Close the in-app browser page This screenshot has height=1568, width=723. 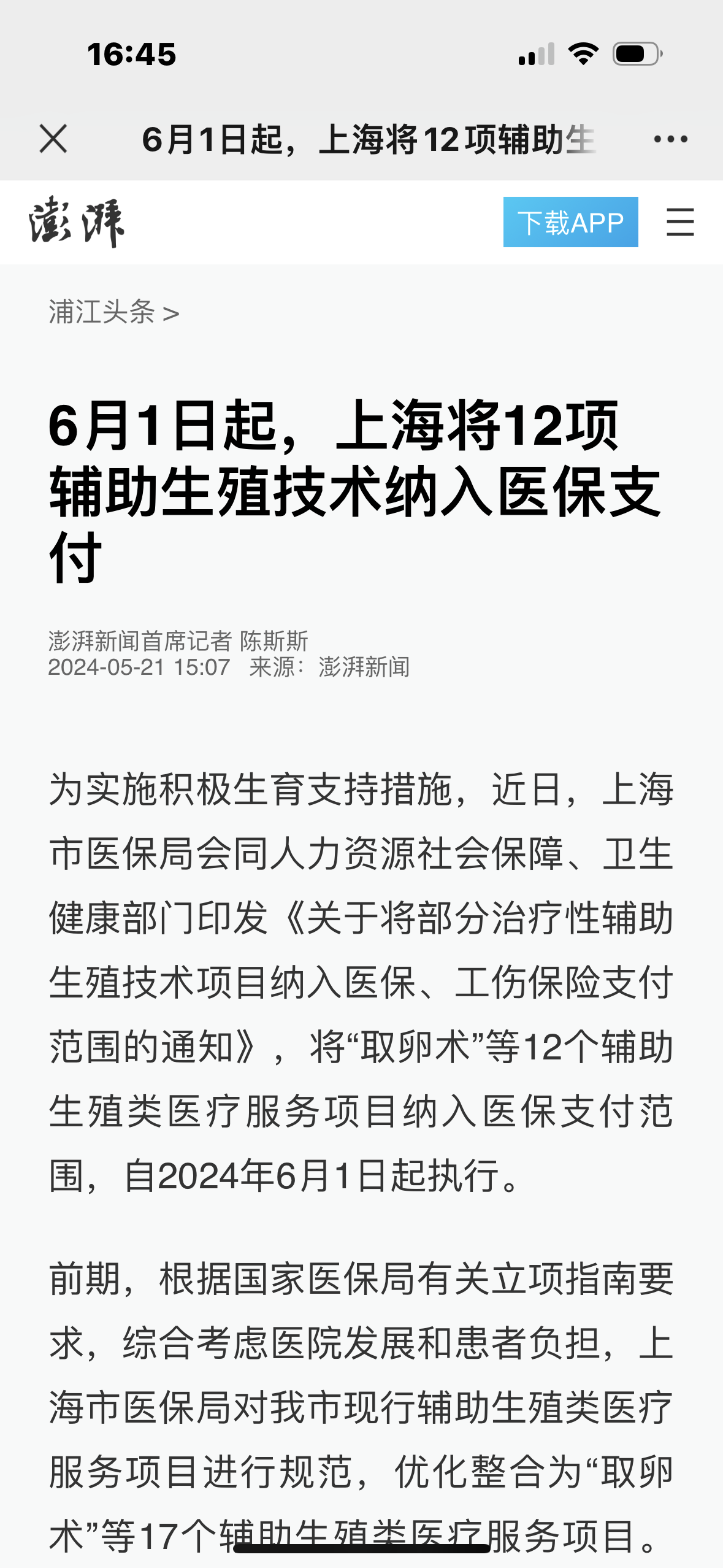coord(53,139)
